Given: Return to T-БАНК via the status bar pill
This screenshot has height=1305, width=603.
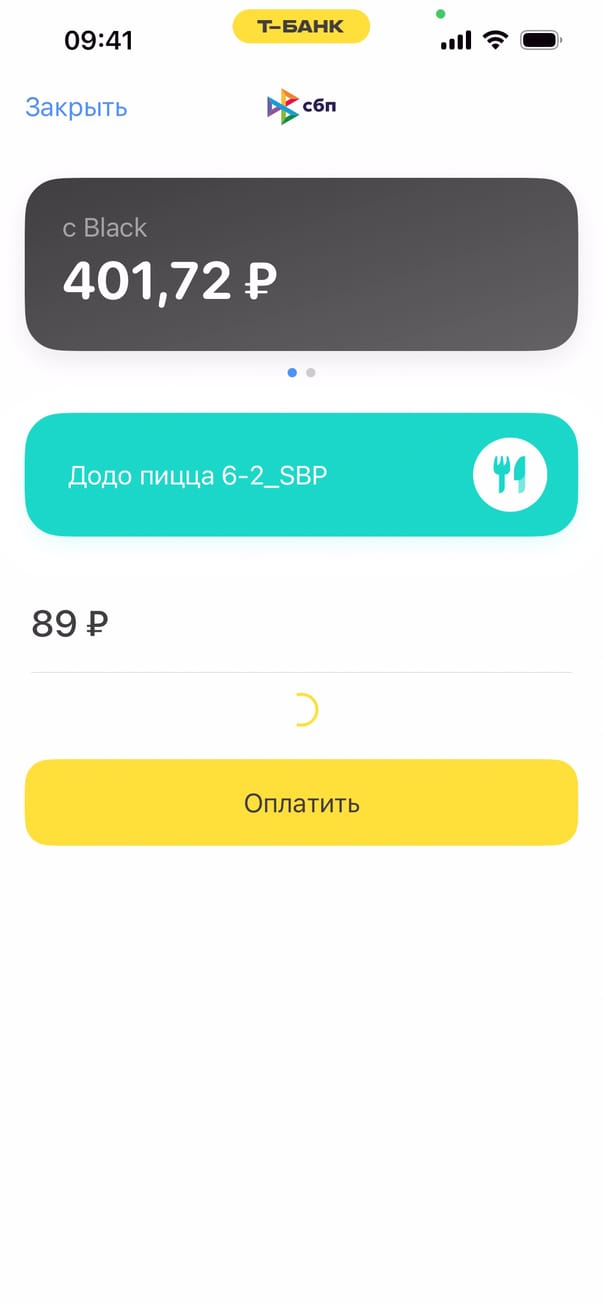Looking at the screenshot, I should (301, 27).
